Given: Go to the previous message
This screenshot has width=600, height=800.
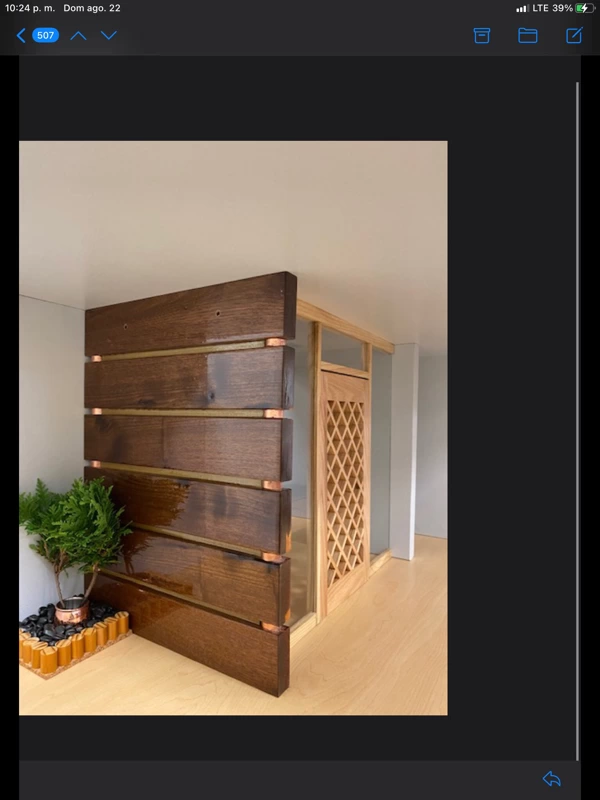Looking at the screenshot, I should coord(78,35).
